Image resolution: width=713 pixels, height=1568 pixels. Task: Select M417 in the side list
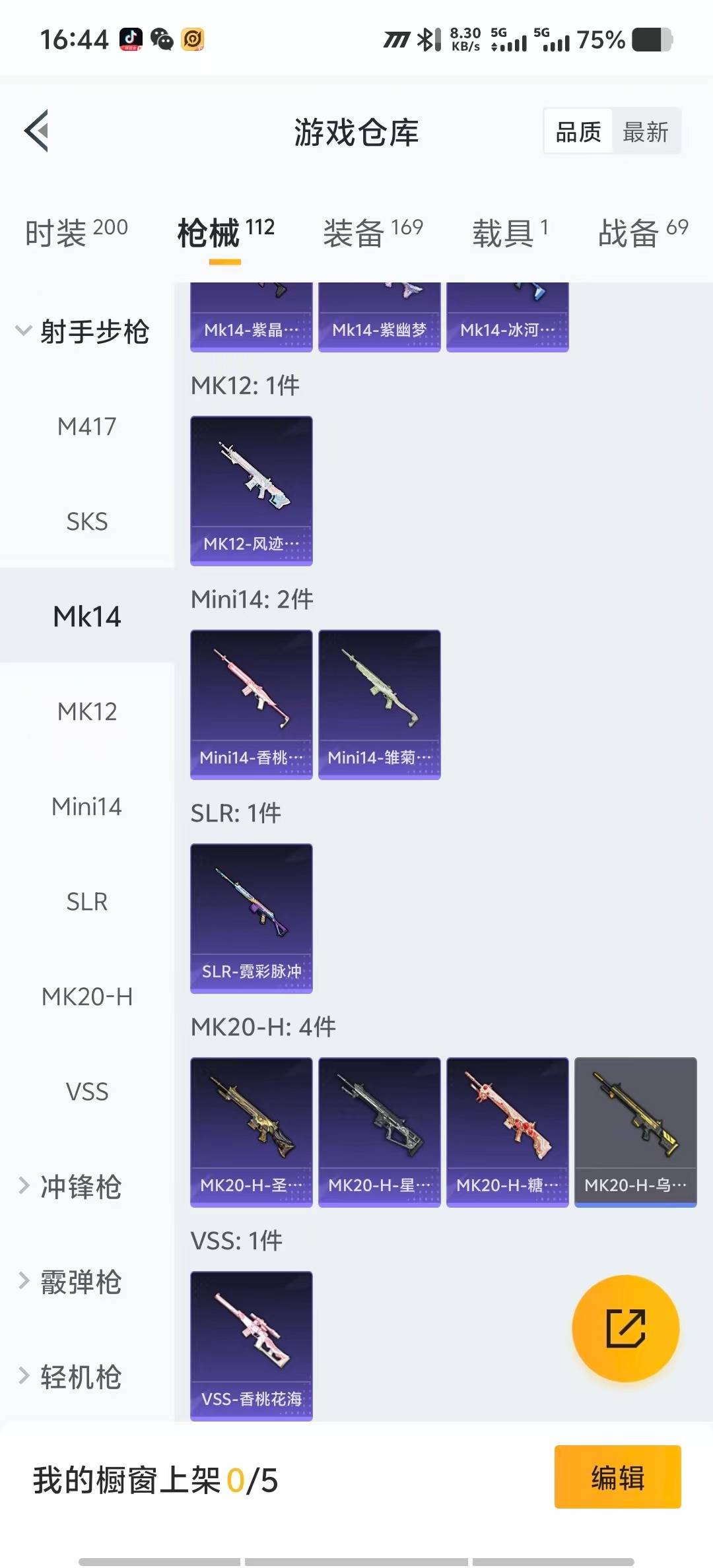86,426
